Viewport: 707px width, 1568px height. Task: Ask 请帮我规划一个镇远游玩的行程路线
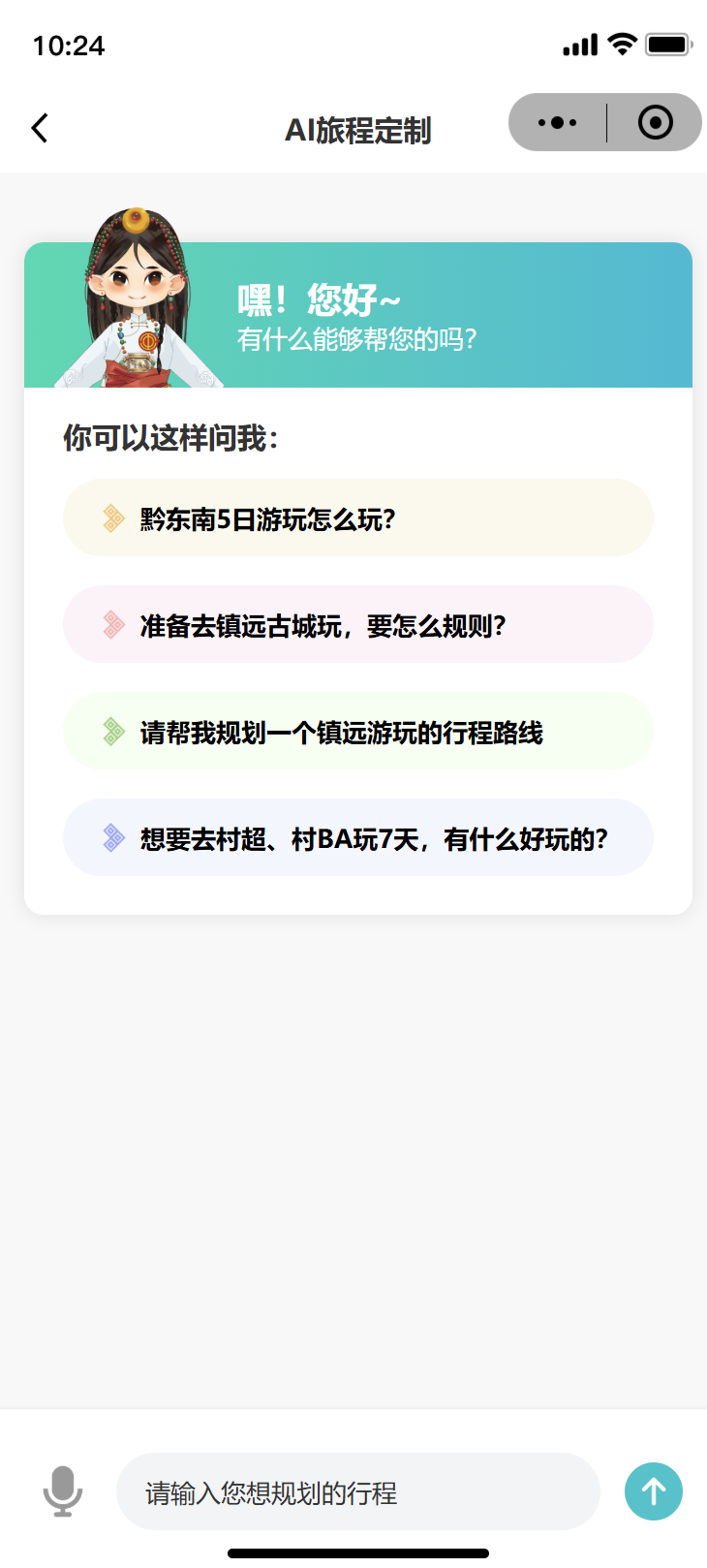tap(358, 731)
